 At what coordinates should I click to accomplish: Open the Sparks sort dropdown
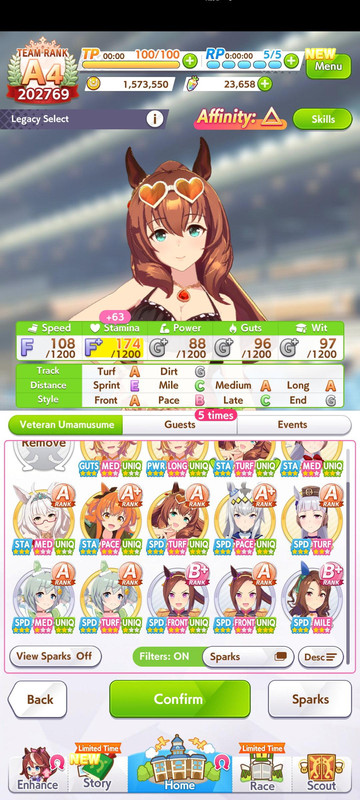click(x=248, y=657)
